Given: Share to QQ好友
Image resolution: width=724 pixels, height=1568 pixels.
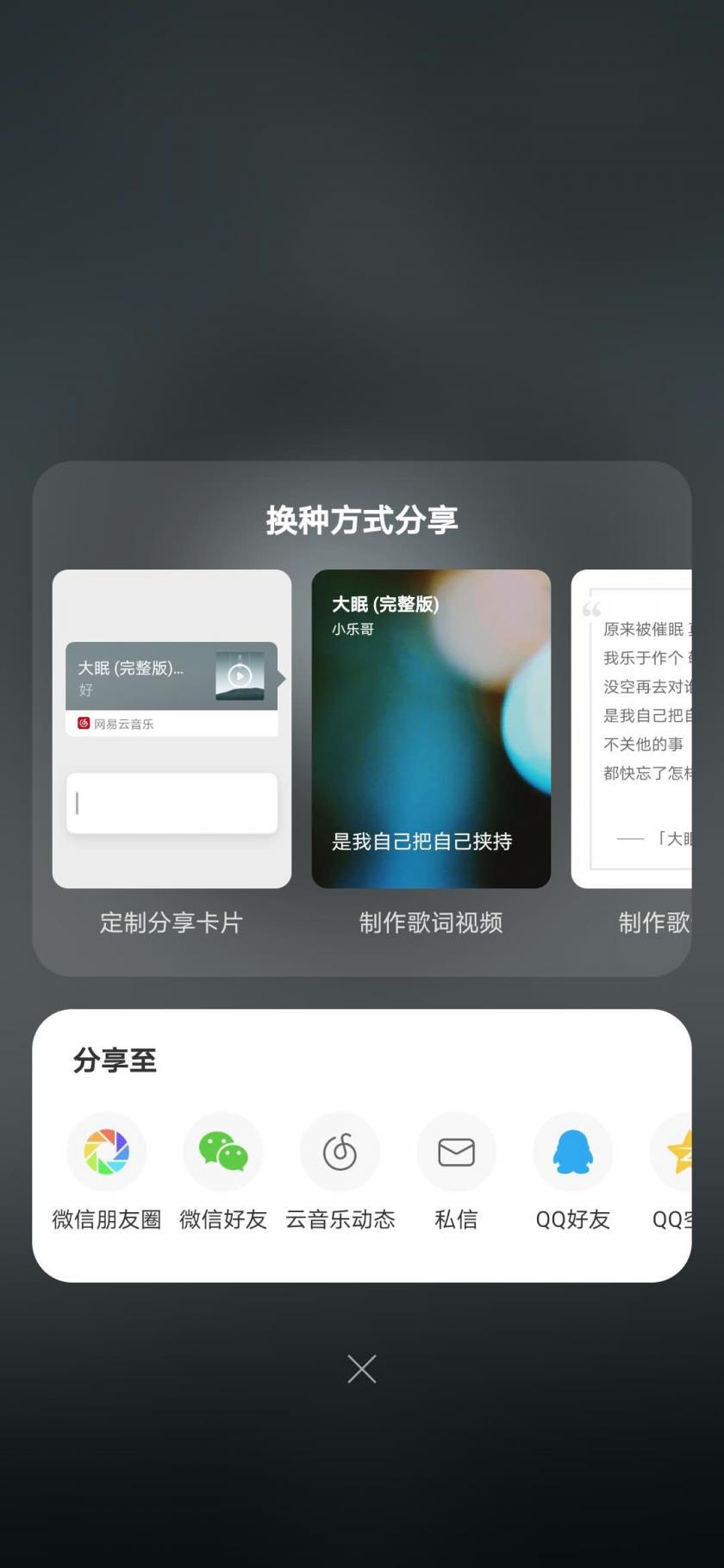Looking at the screenshot, I should 572,1152.
